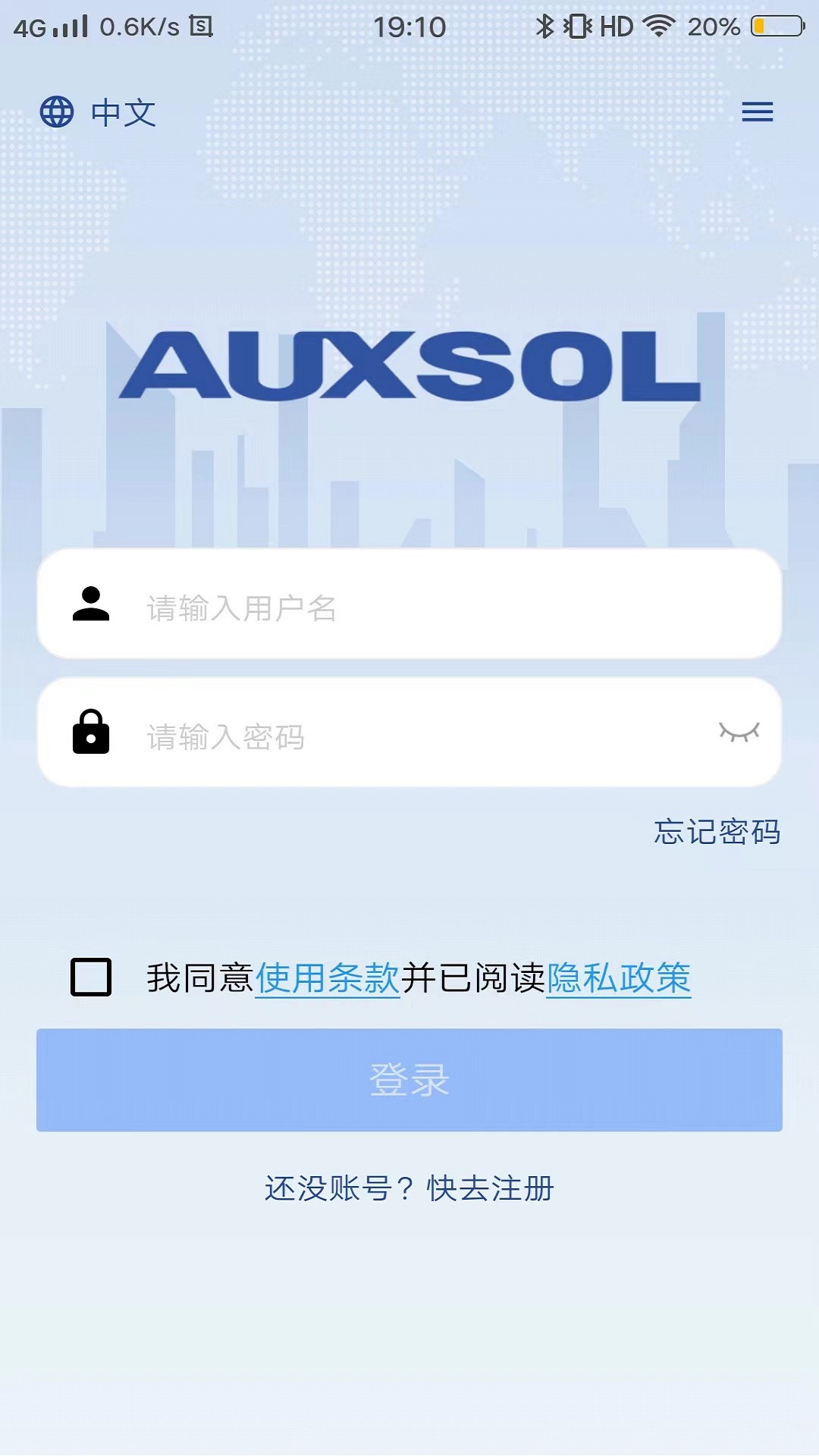The width and height of the screenshot is (819, 1456).
Task: Focus the password field 请输入密码
Action: click(x=409, y=733)
